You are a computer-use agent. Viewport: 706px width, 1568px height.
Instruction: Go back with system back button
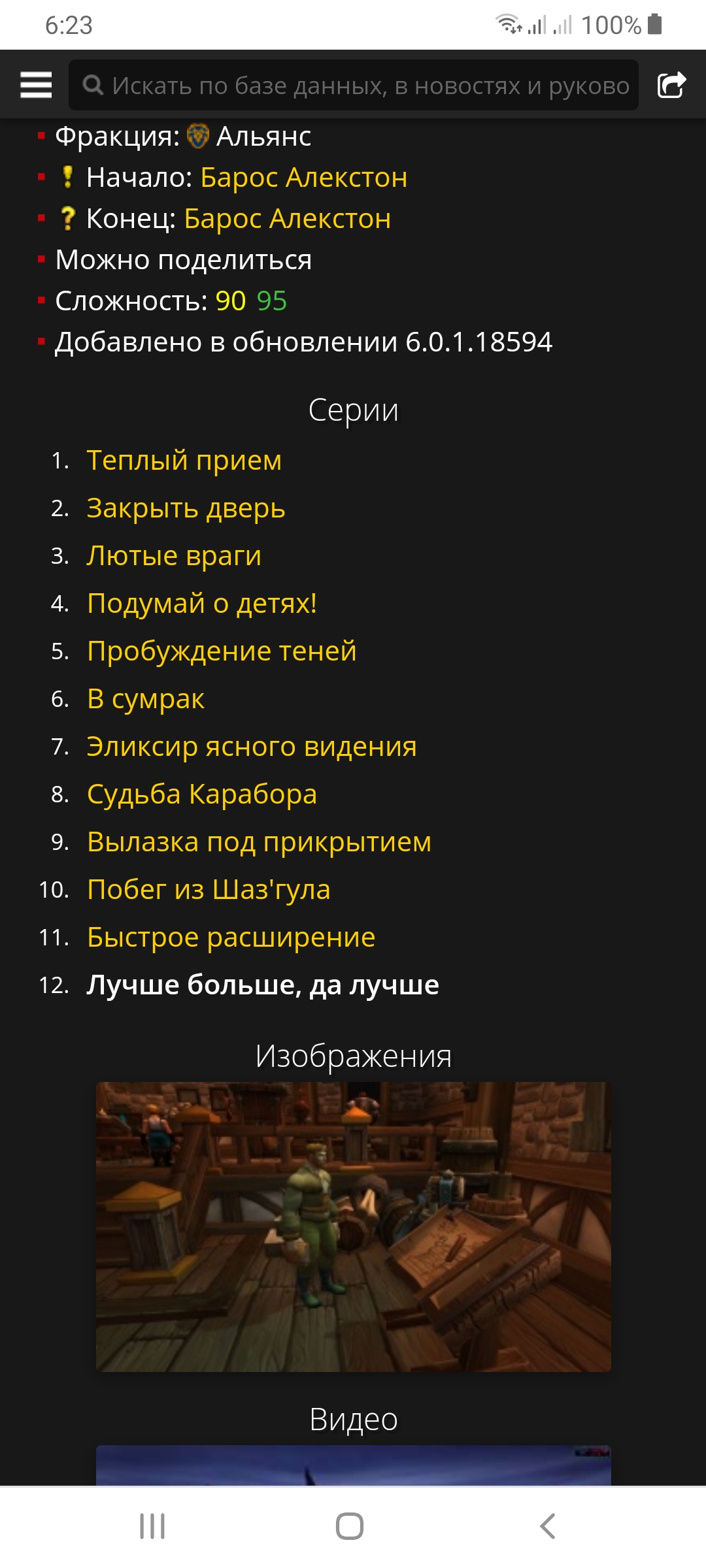click(547, 1526)
